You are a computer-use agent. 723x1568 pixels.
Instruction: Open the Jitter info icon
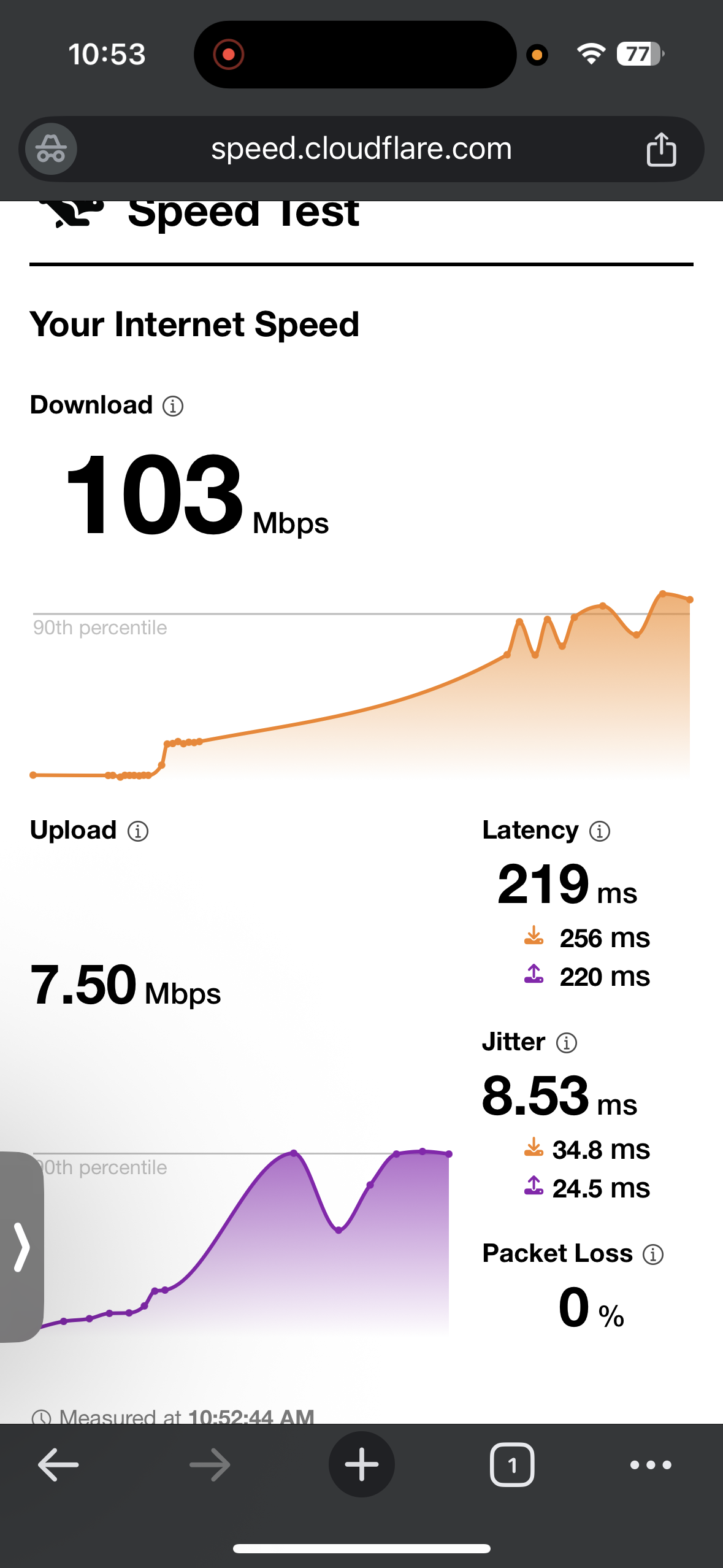pyautogui.click(x=567, y=1042)
